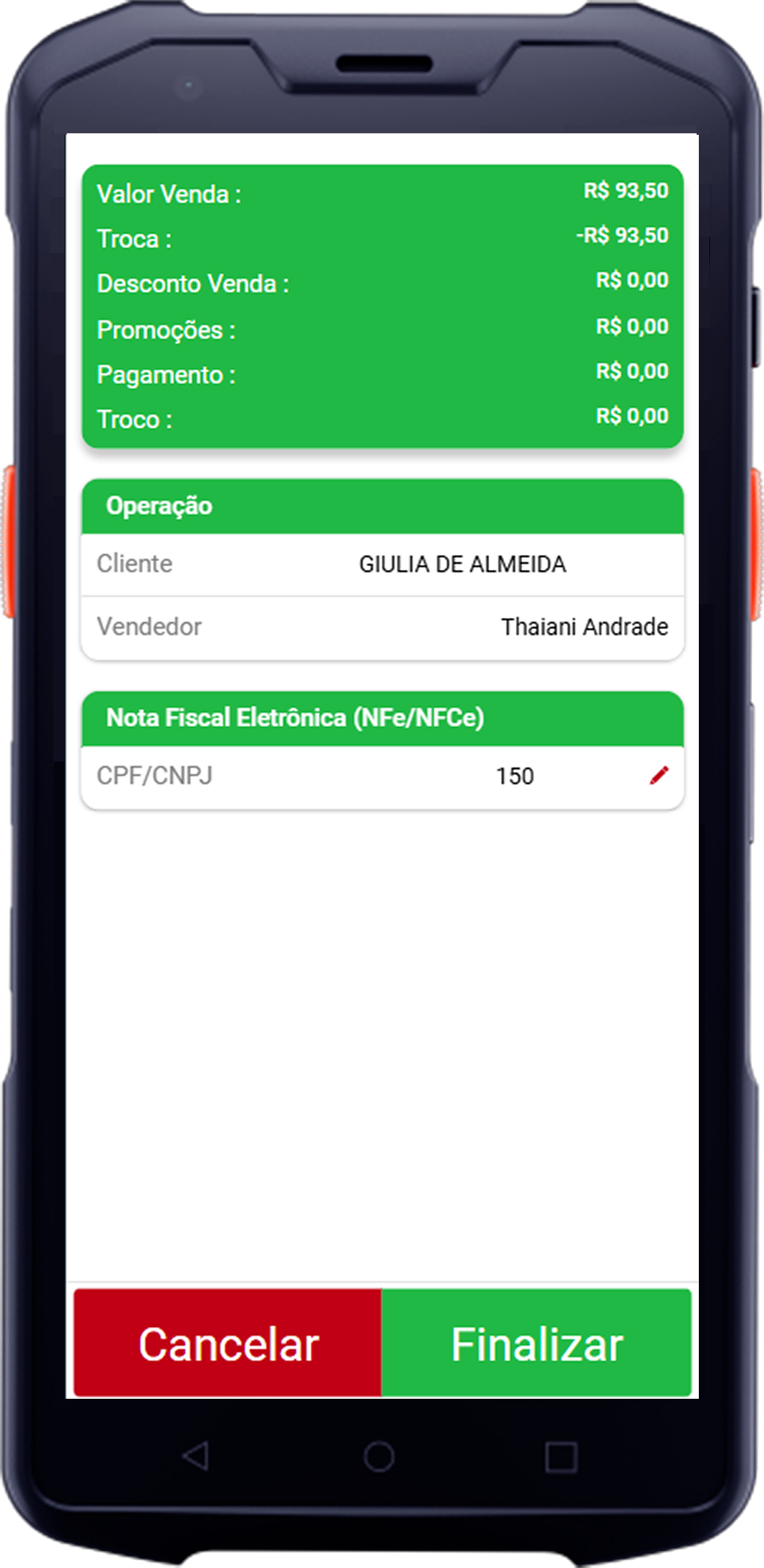Finish the sale with the Finalizar button
This screenshot has width=764, height=1568.
pos(536,1343)
